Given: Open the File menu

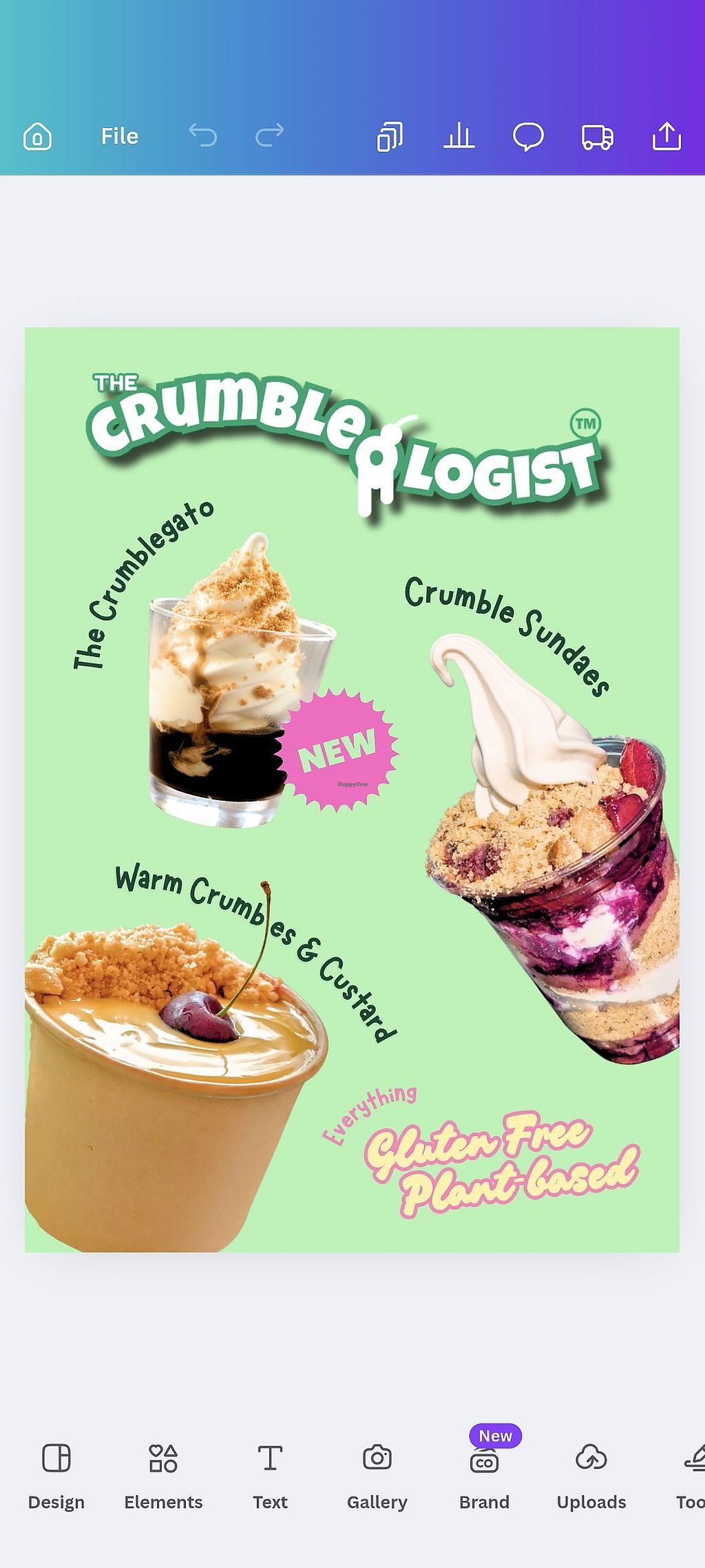Looking at the screenshot, I should (119, 136).
